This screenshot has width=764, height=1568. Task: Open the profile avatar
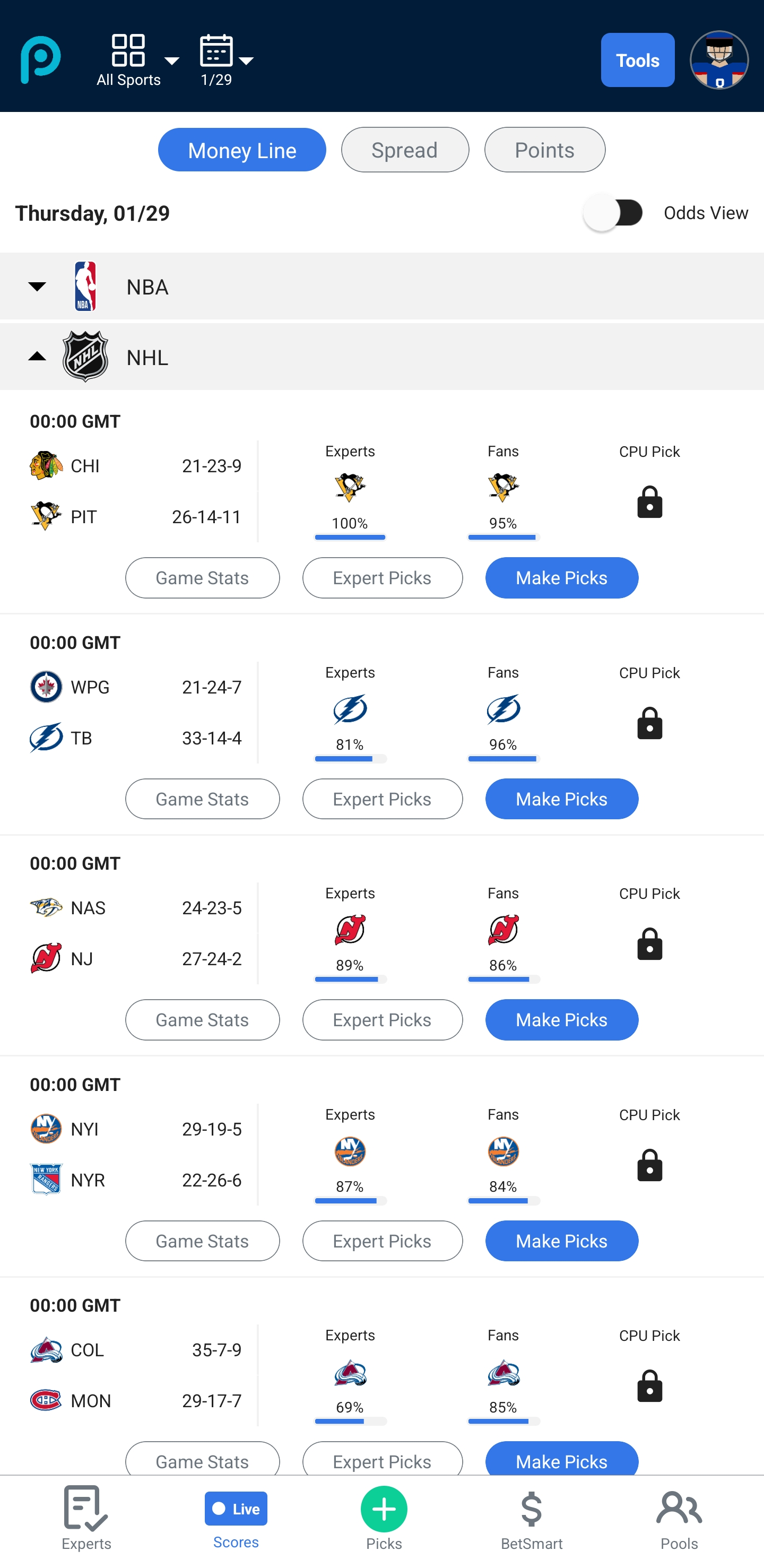(x=718, y=60)
